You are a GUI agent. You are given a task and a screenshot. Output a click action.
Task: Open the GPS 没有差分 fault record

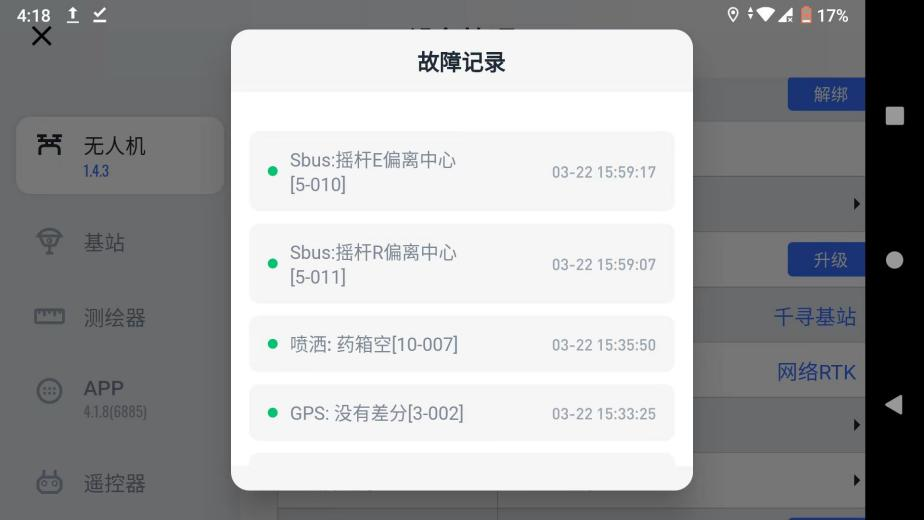[x=461, y=413]
